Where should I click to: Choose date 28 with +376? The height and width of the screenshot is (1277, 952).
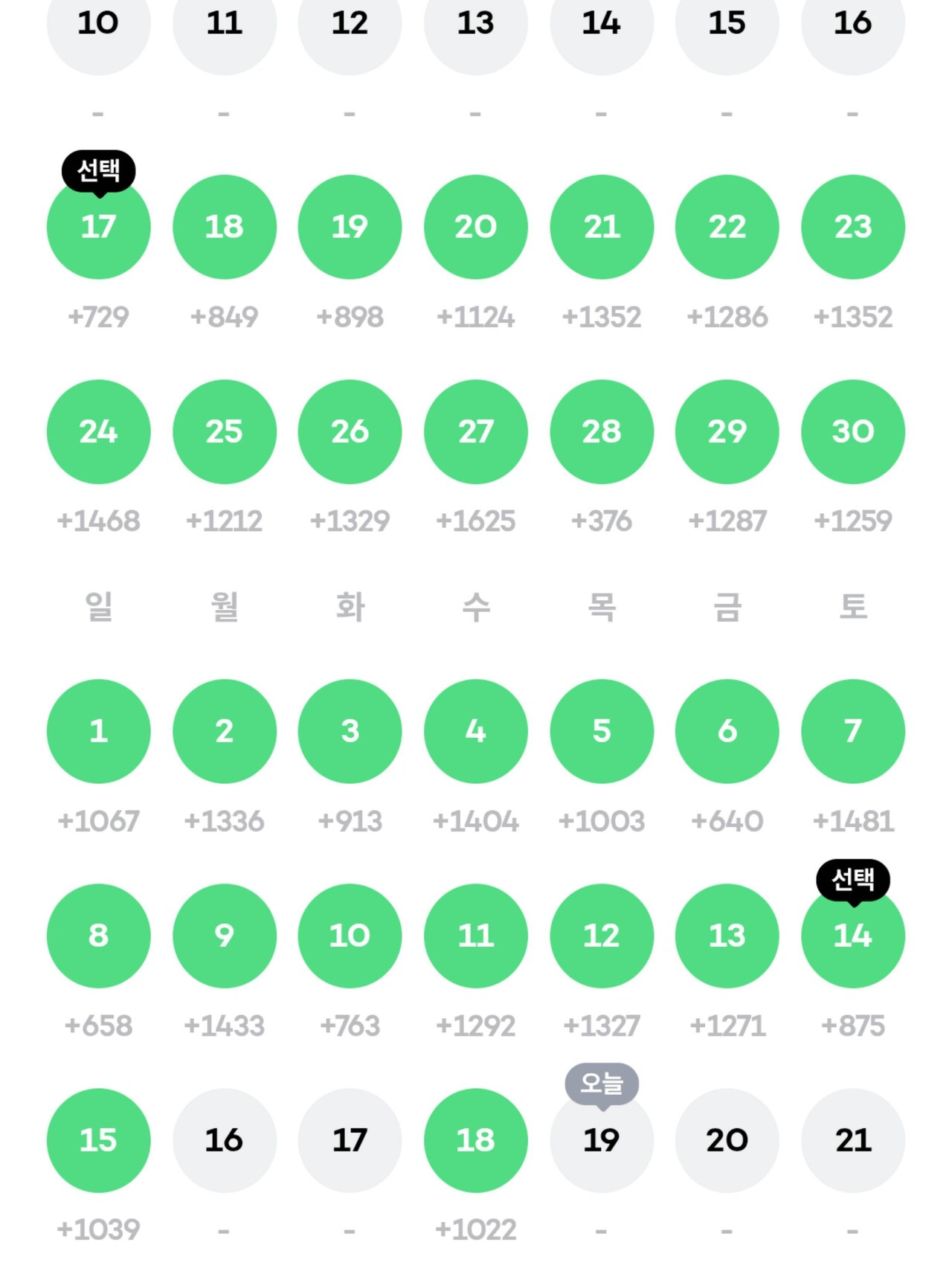tap(601, 431)
